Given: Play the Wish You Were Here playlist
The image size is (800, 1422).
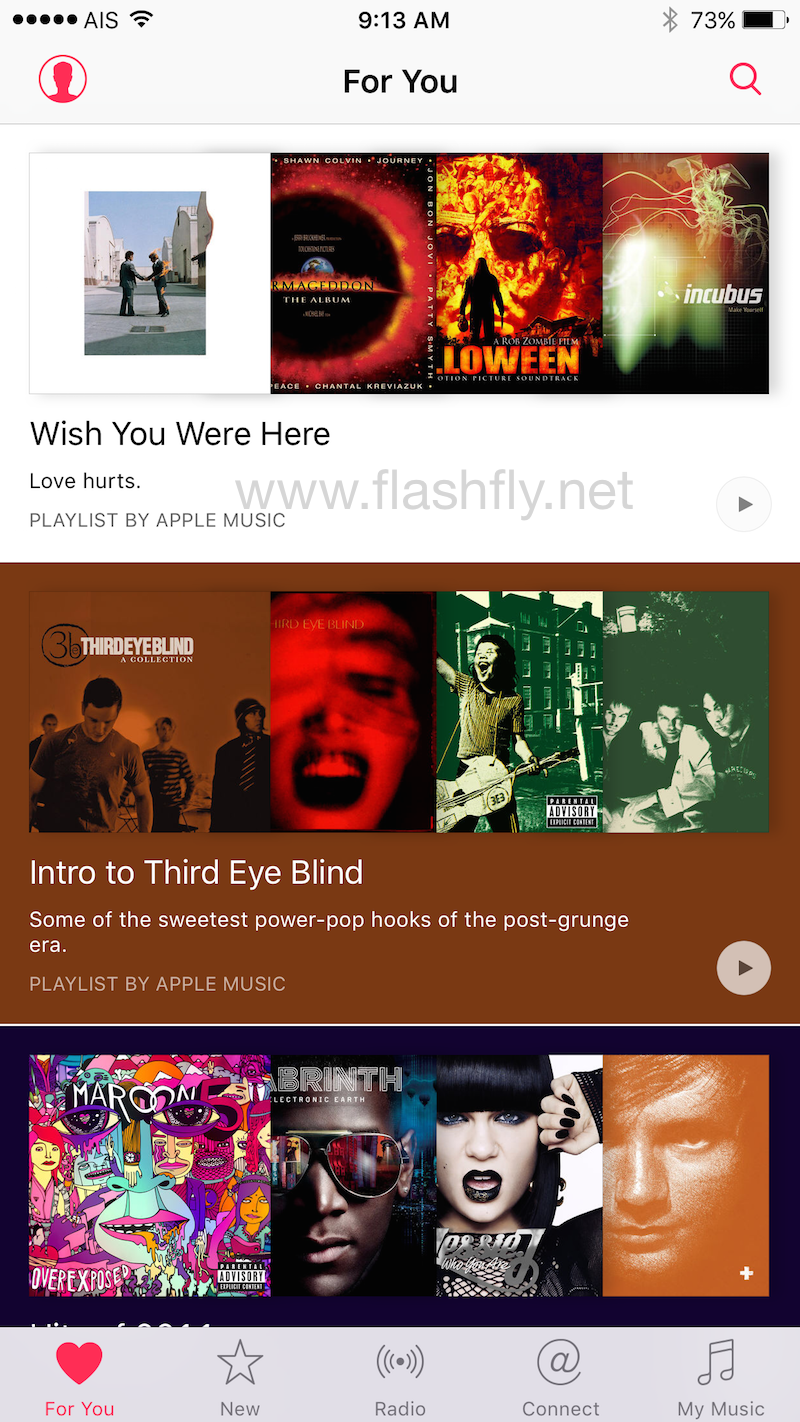Looking at the screenshot, I should tap(744, 504).
